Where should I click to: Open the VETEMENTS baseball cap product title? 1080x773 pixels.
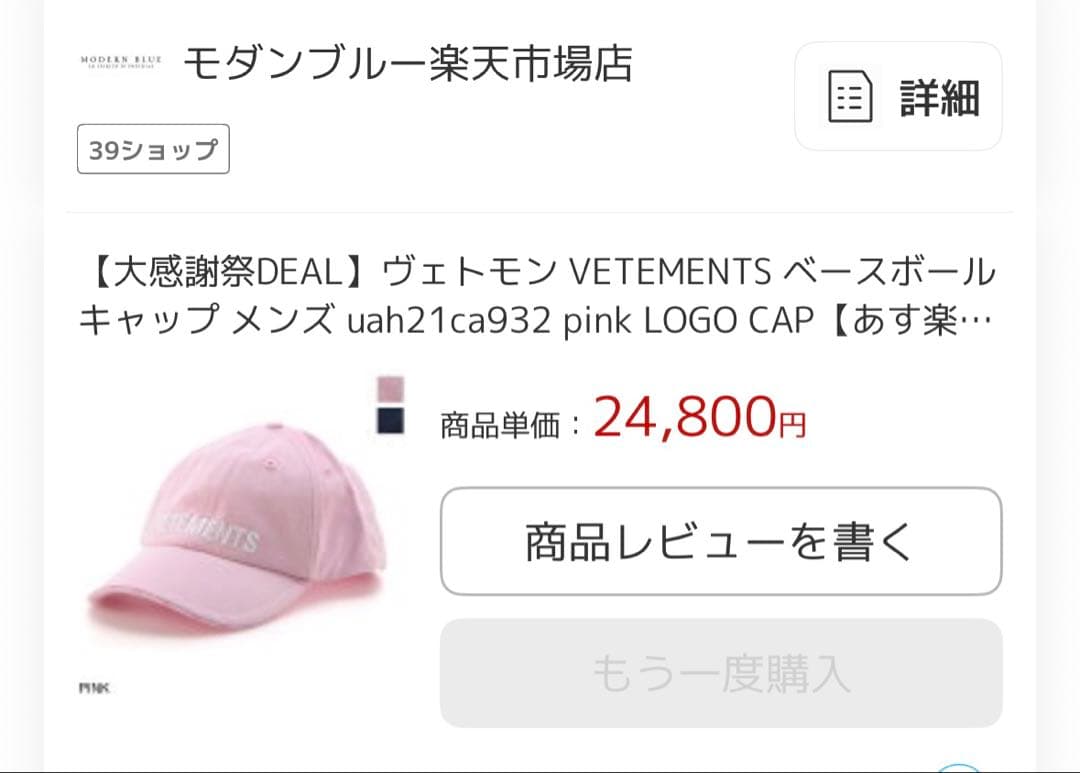pyautogui.click(x=536, y=296)
